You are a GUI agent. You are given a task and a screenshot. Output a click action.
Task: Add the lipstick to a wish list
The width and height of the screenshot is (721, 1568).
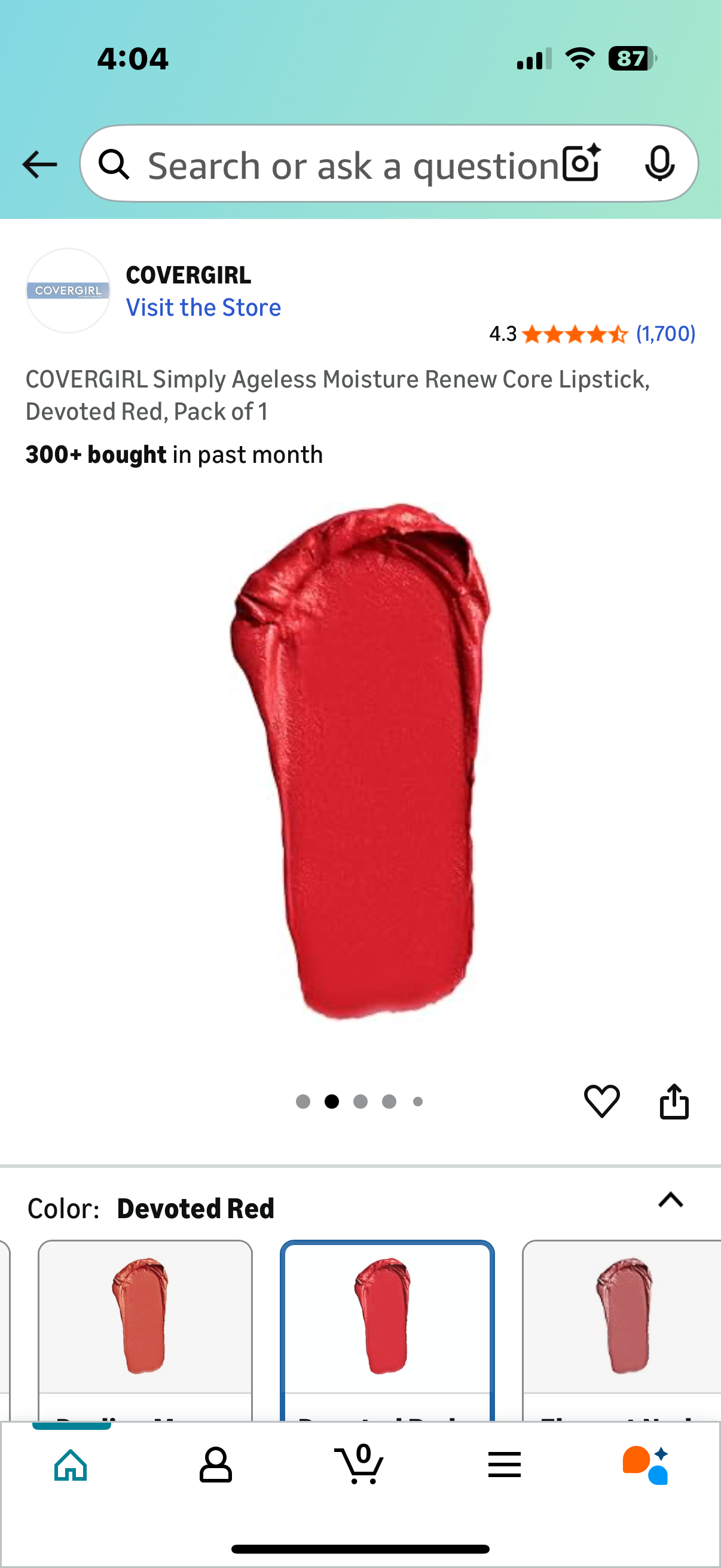pos(601,1101)
